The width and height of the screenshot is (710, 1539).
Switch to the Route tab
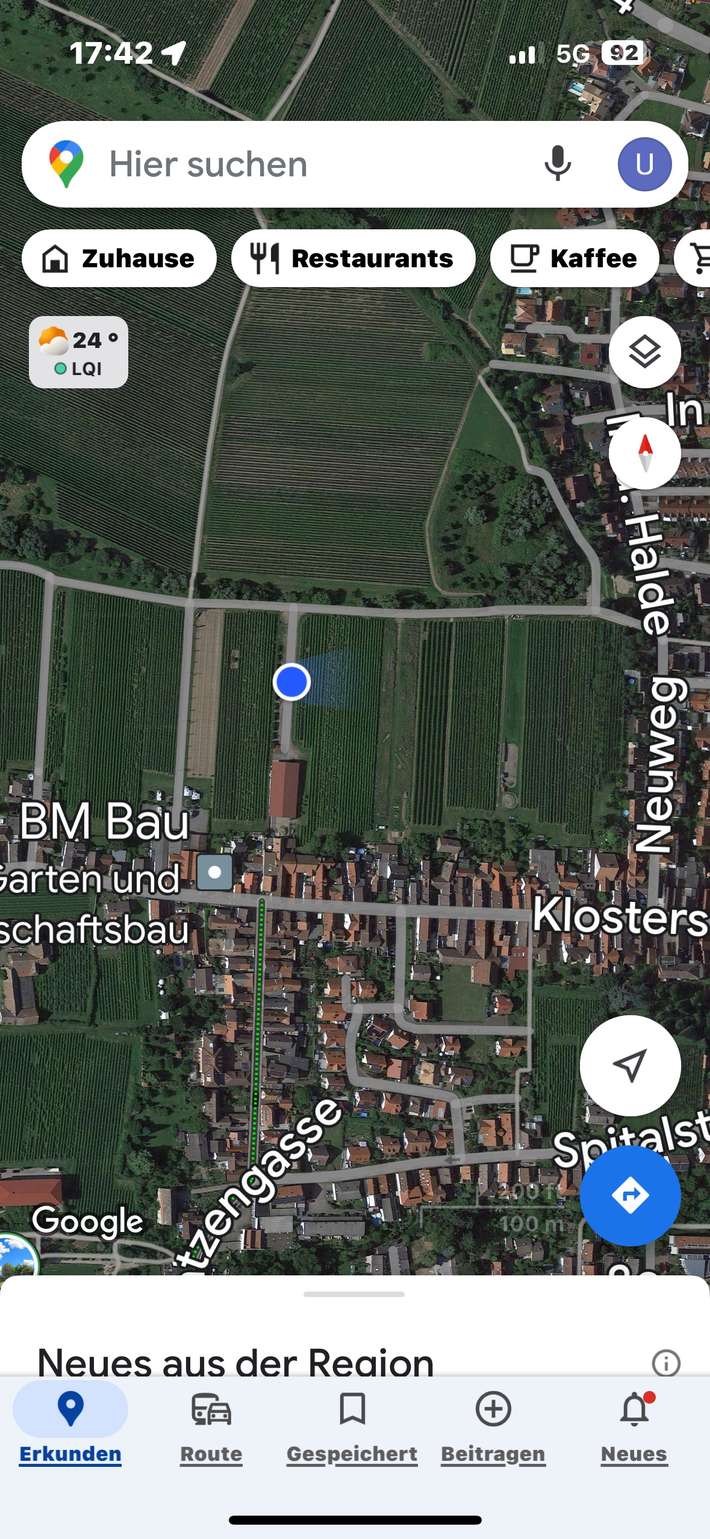211,1425
